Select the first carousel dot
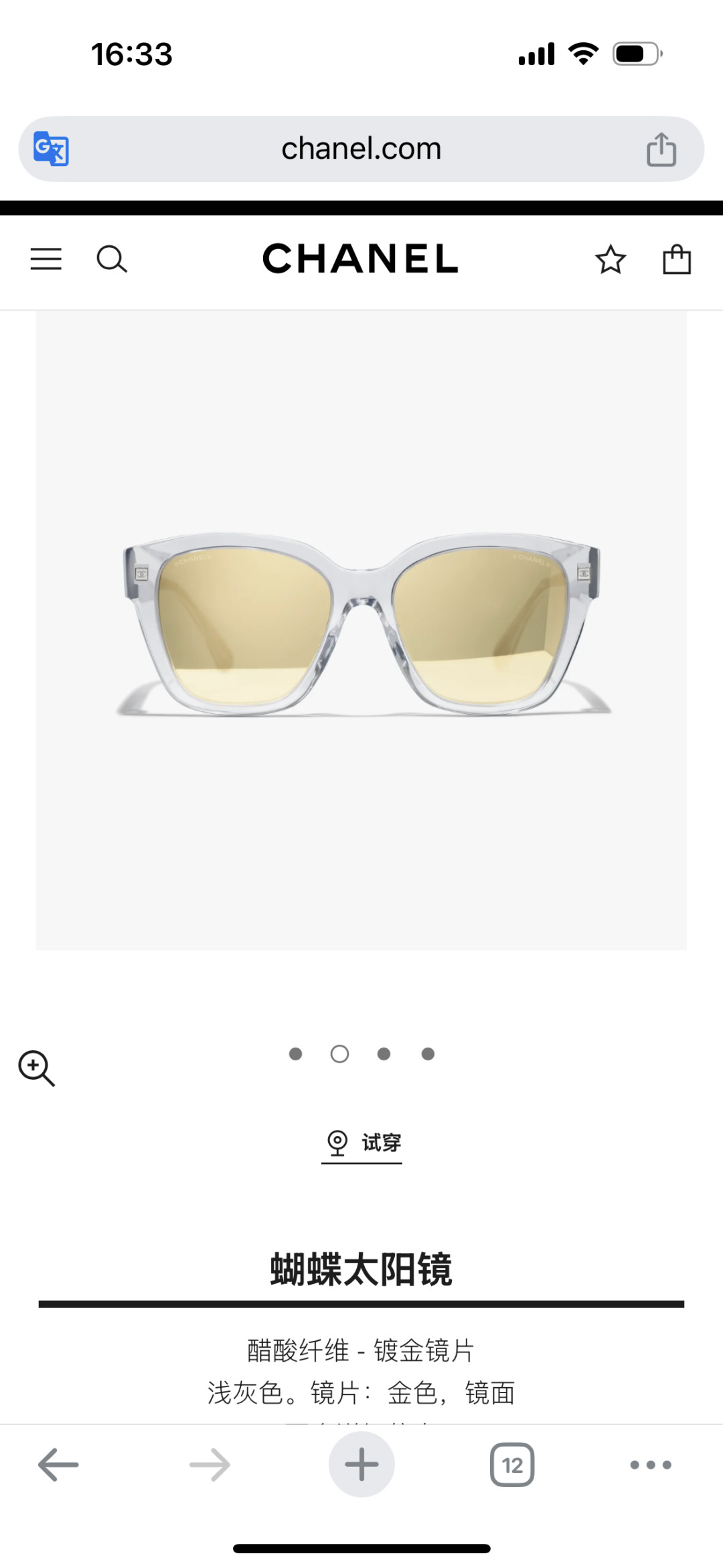 point(295,1054)
